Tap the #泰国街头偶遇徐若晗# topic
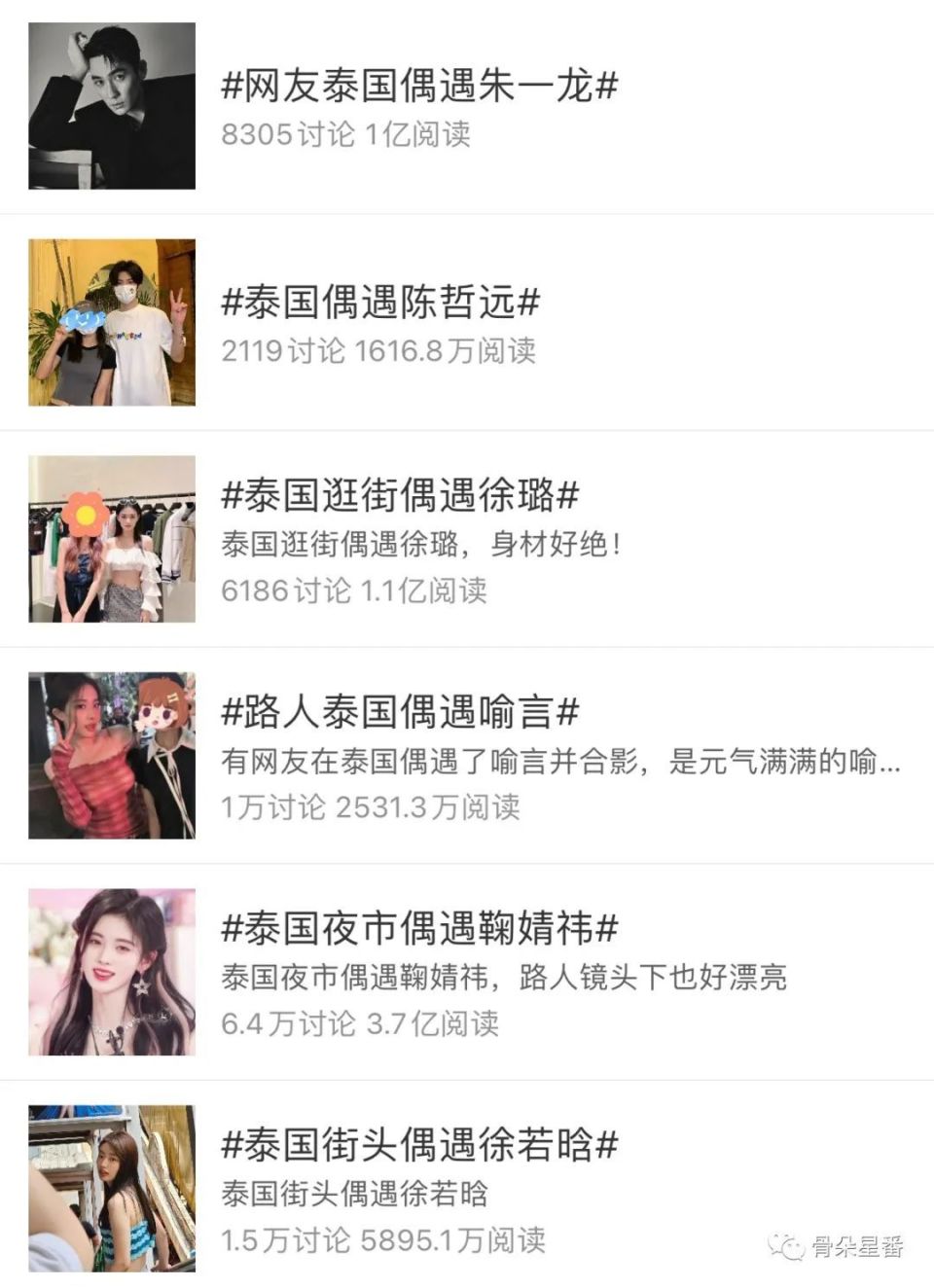The image size is (934, 1288). [419, 1145]
